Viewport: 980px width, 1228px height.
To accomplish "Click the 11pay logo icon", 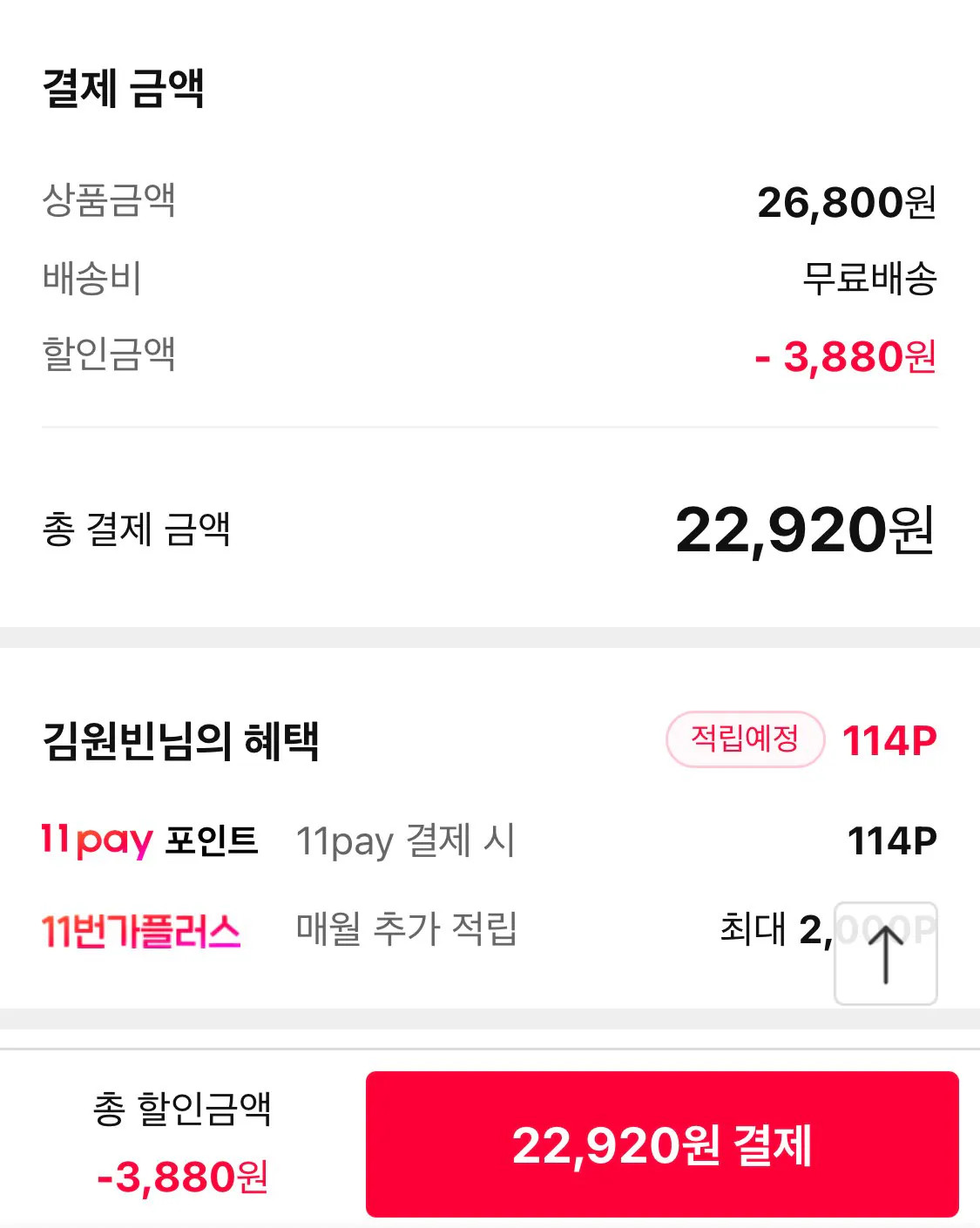I will [96, 839].
